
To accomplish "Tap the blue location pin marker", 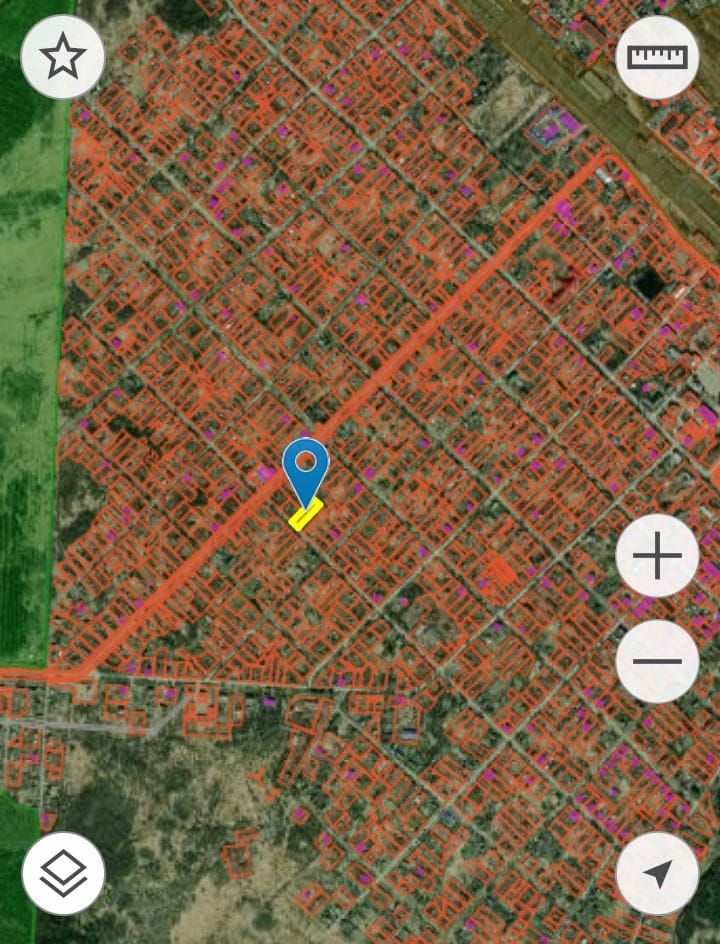I will coord(305,468).
